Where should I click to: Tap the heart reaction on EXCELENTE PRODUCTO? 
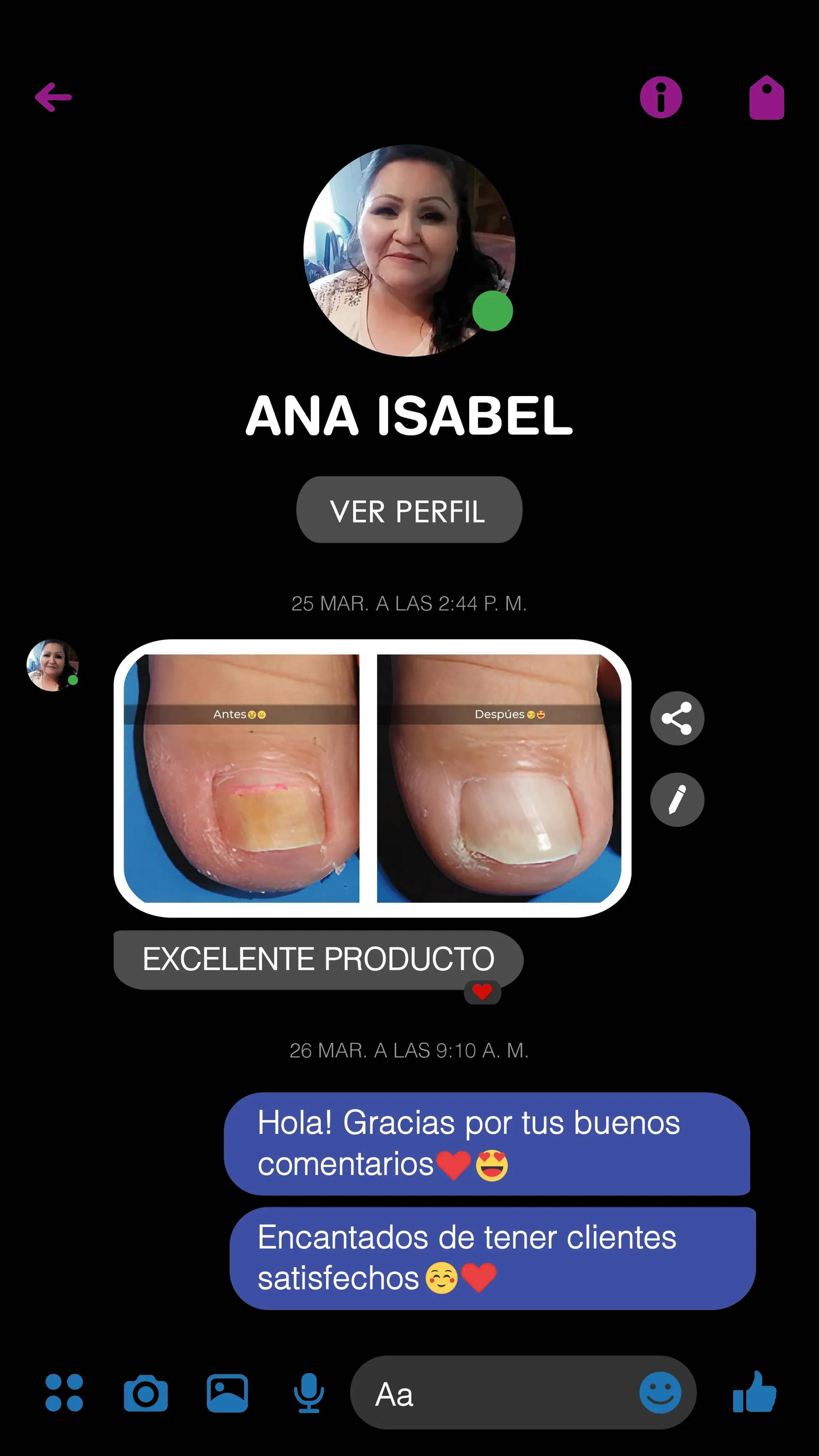click(482, 992)
